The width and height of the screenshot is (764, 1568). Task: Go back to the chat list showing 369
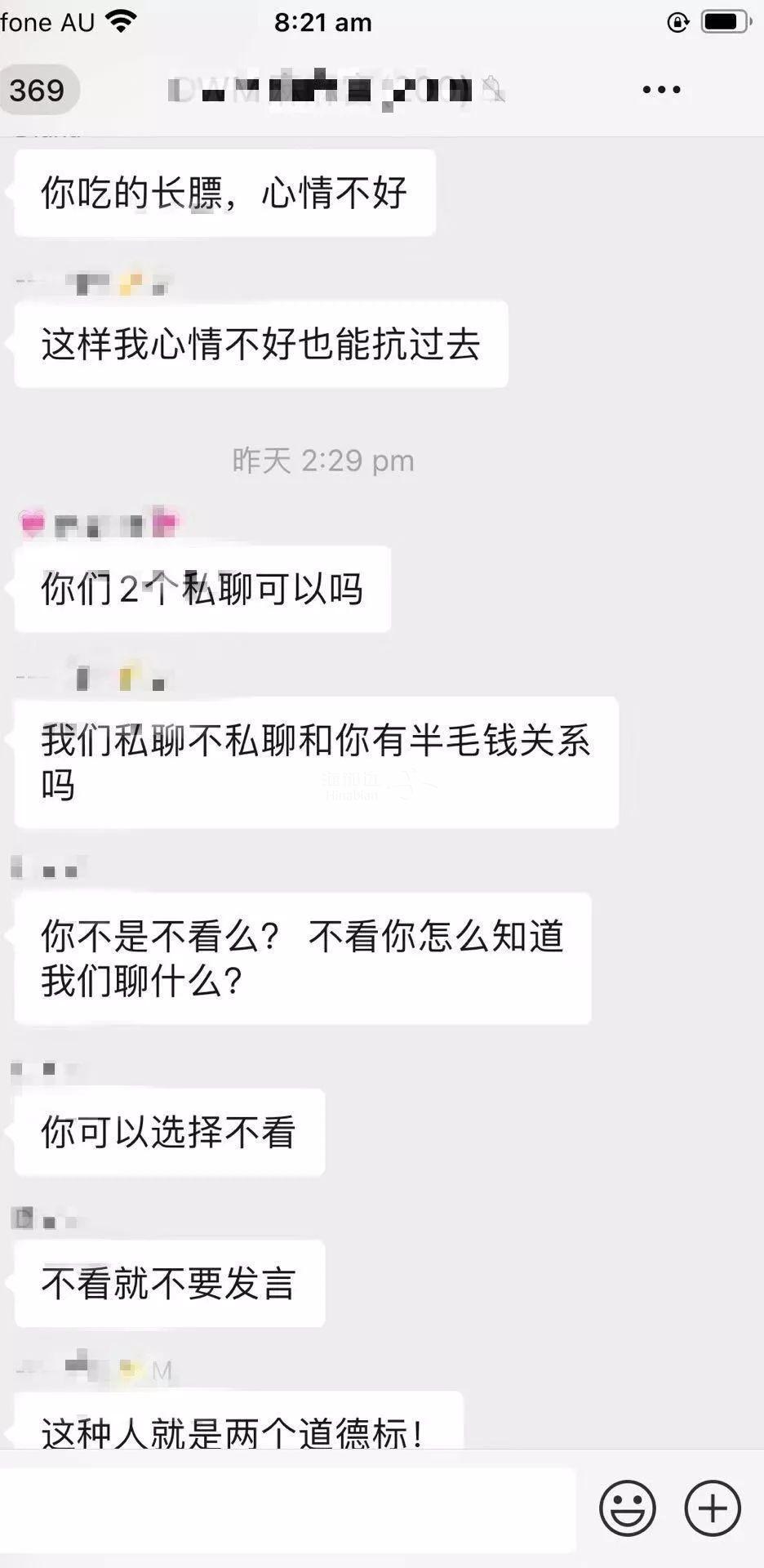click(38, 90)
